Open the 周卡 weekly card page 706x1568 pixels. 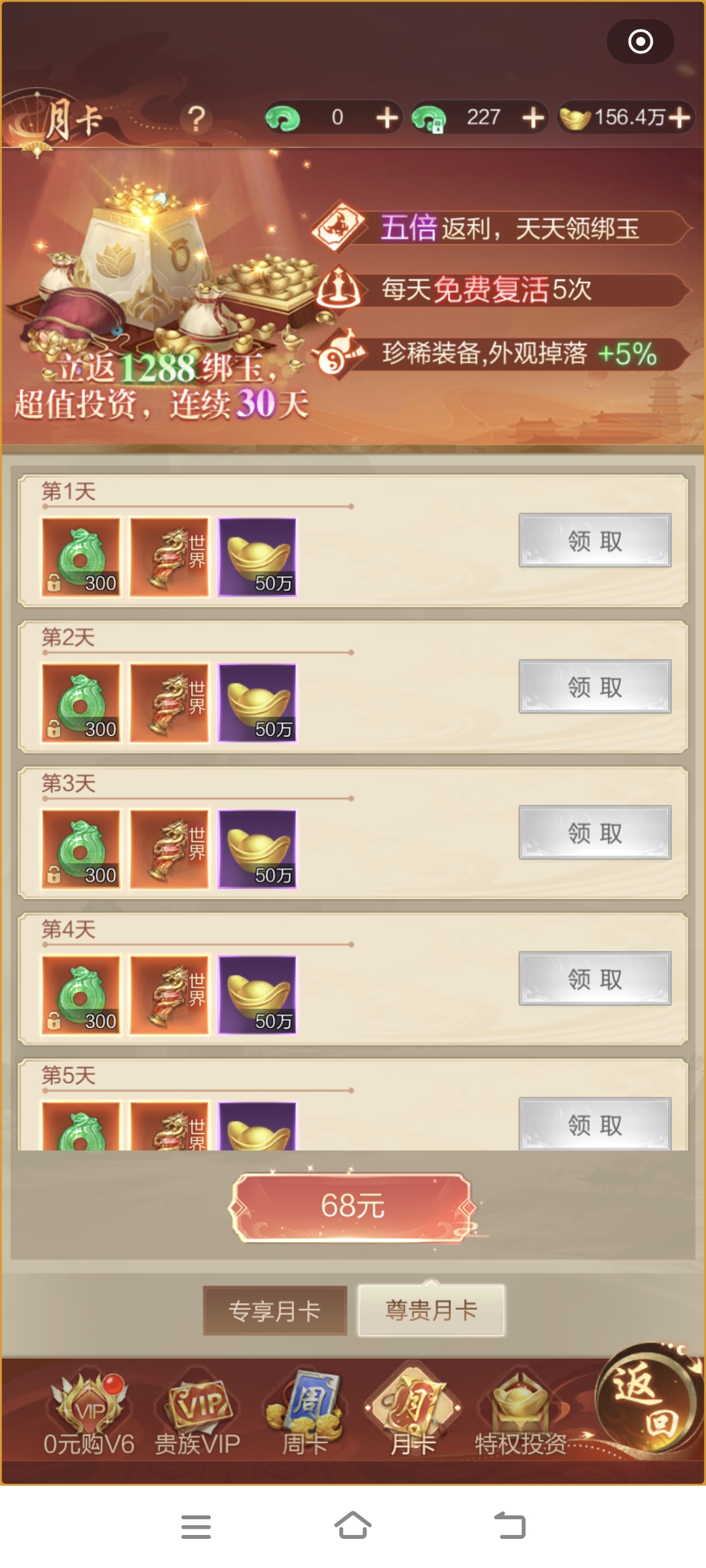click(x=305, y=1413)
